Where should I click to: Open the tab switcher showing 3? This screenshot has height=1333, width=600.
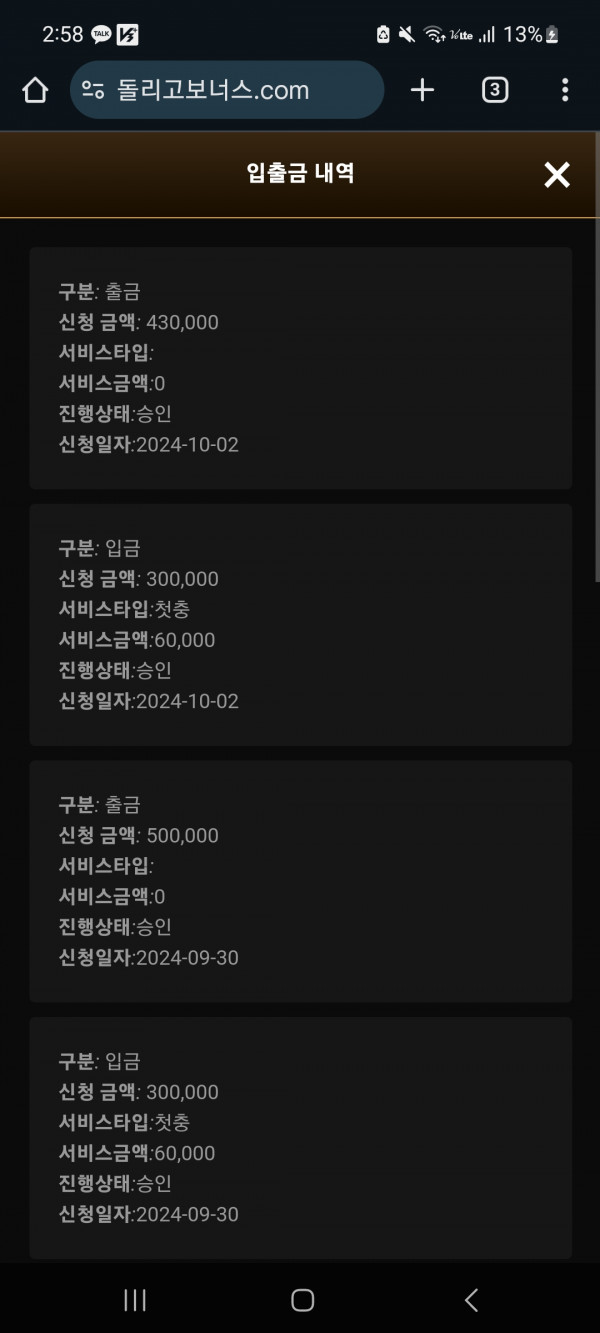(494, 90)
